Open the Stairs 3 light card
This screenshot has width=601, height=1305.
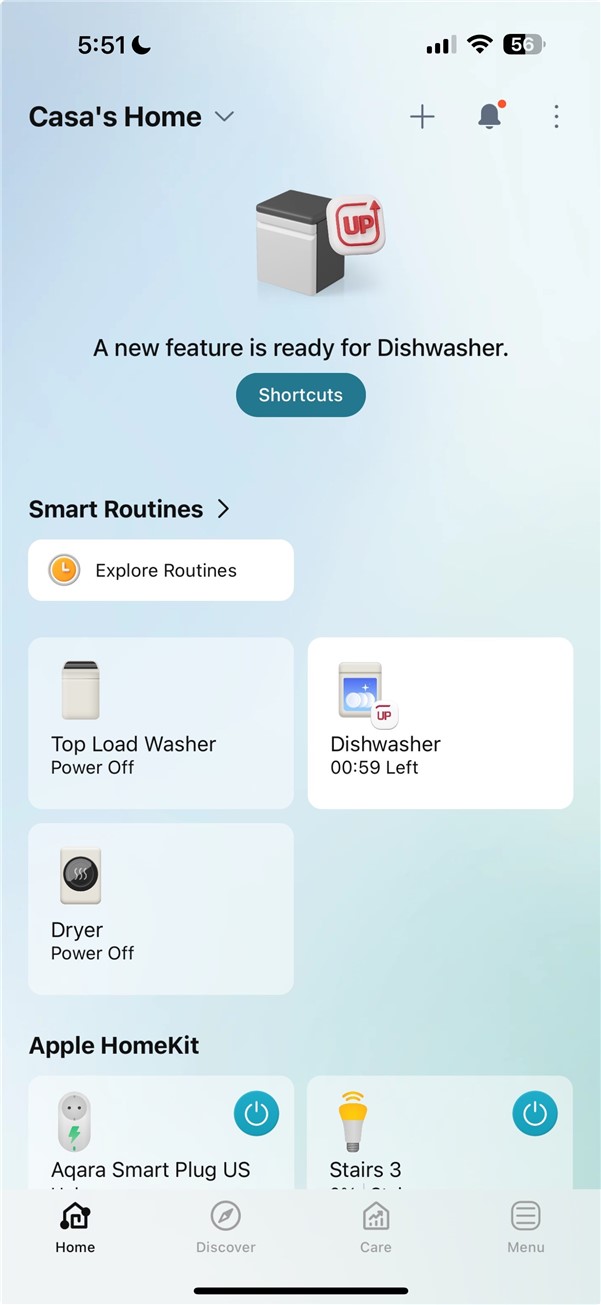coord(410,1150)
